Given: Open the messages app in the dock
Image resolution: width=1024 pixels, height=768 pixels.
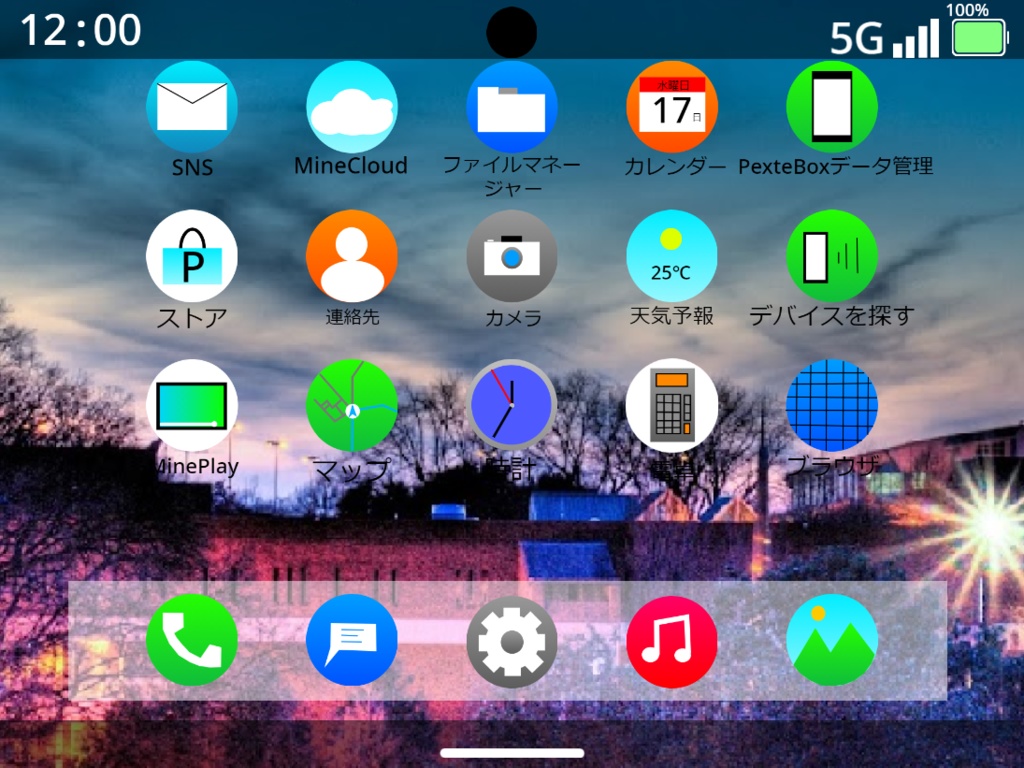Looking at the screenshot, I should click(352, 641).
